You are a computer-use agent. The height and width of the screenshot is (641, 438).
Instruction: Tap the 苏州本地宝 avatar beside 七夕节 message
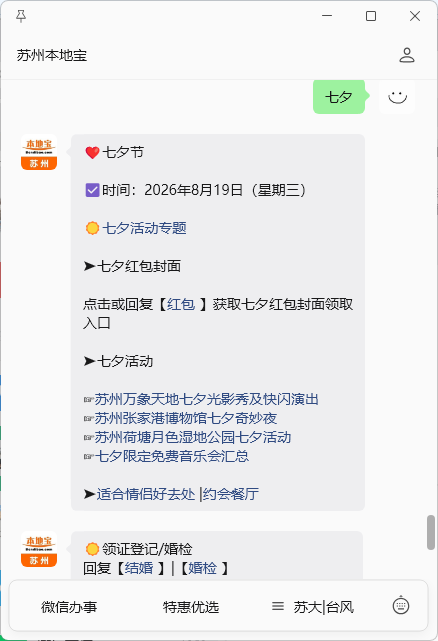click(x=39, y=152)
